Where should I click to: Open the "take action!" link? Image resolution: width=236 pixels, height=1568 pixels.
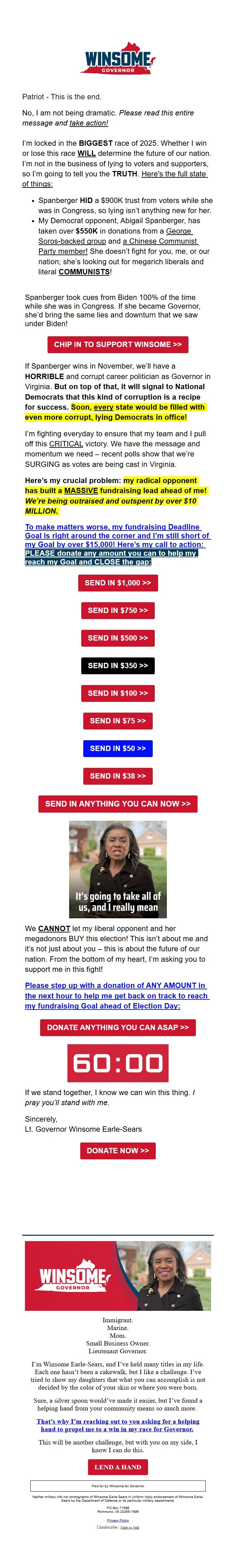tap(88, 123)
